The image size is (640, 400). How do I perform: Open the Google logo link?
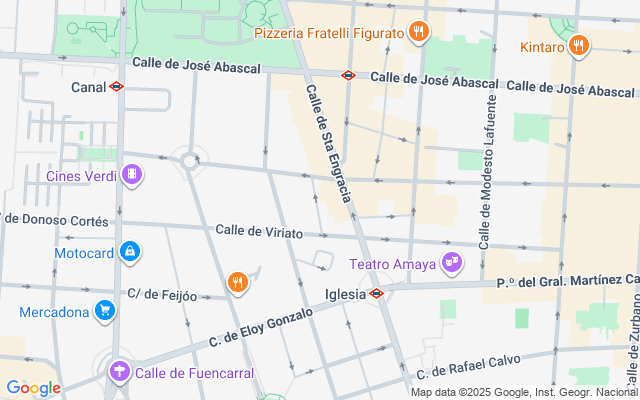[x=33, y=388]
